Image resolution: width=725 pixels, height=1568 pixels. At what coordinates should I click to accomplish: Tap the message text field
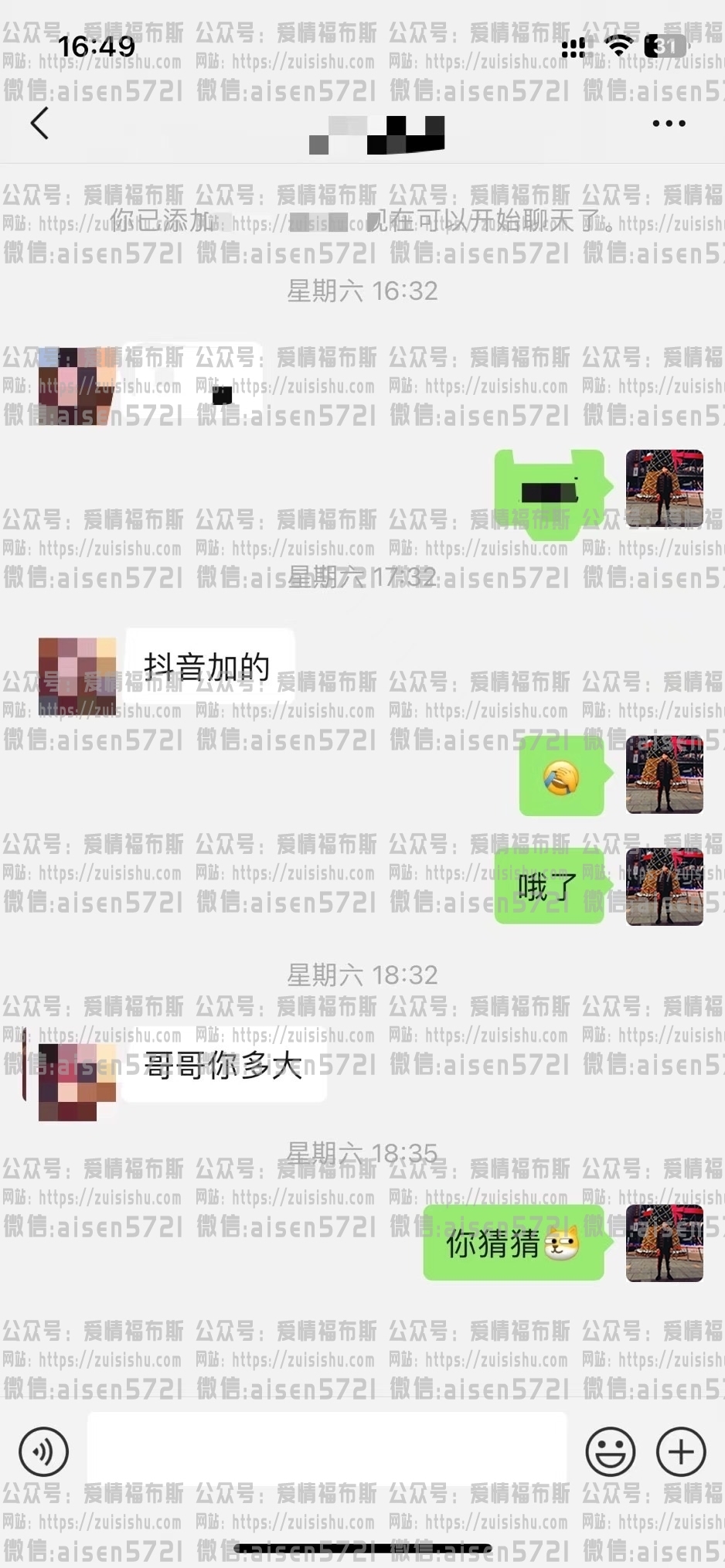click(x=327, y=1448)
